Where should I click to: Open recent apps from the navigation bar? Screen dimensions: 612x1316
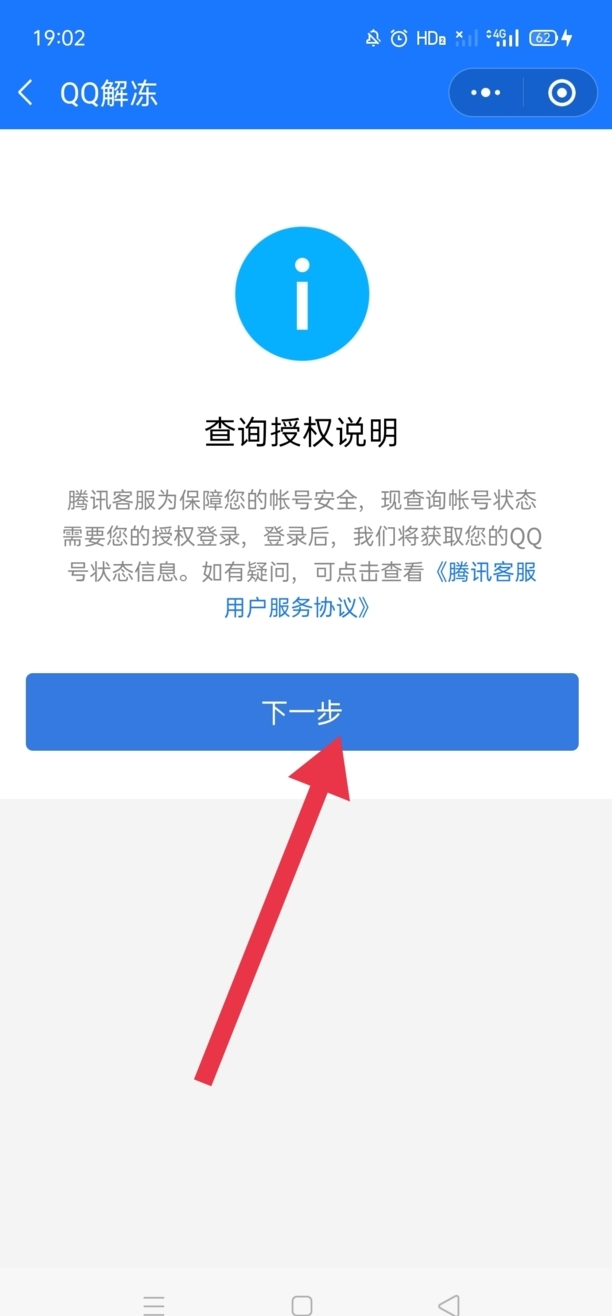(153, 1304)
